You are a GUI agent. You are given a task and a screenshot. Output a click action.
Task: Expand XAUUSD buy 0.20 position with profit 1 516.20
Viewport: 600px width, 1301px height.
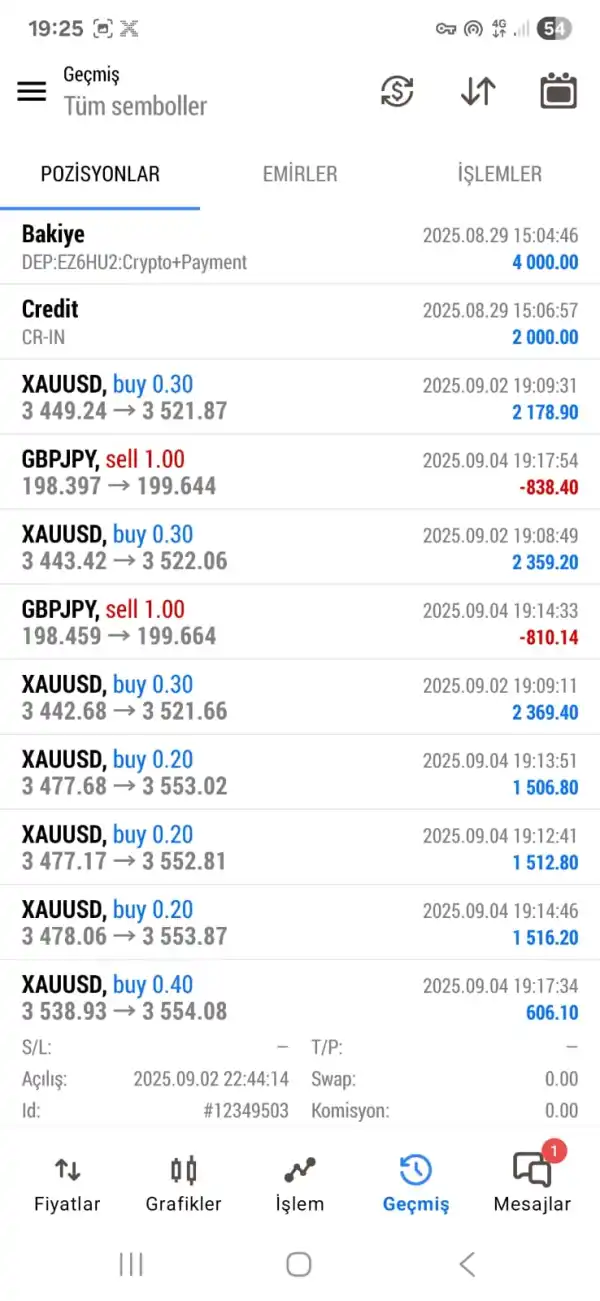(300, 922)
